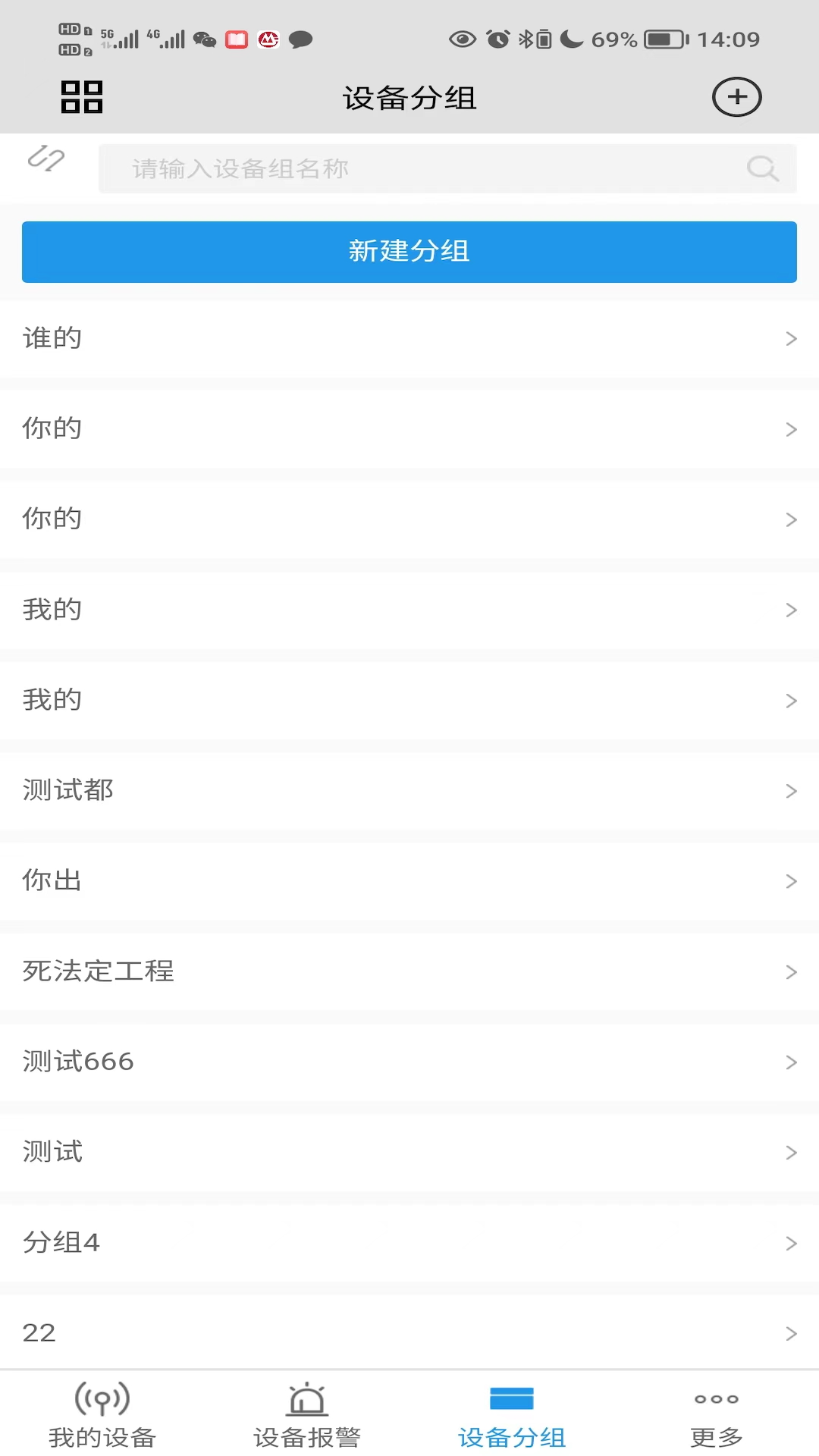819x1456 pixels.
Task: Open the 测试都 group
Action: click(x=409, y=790)
